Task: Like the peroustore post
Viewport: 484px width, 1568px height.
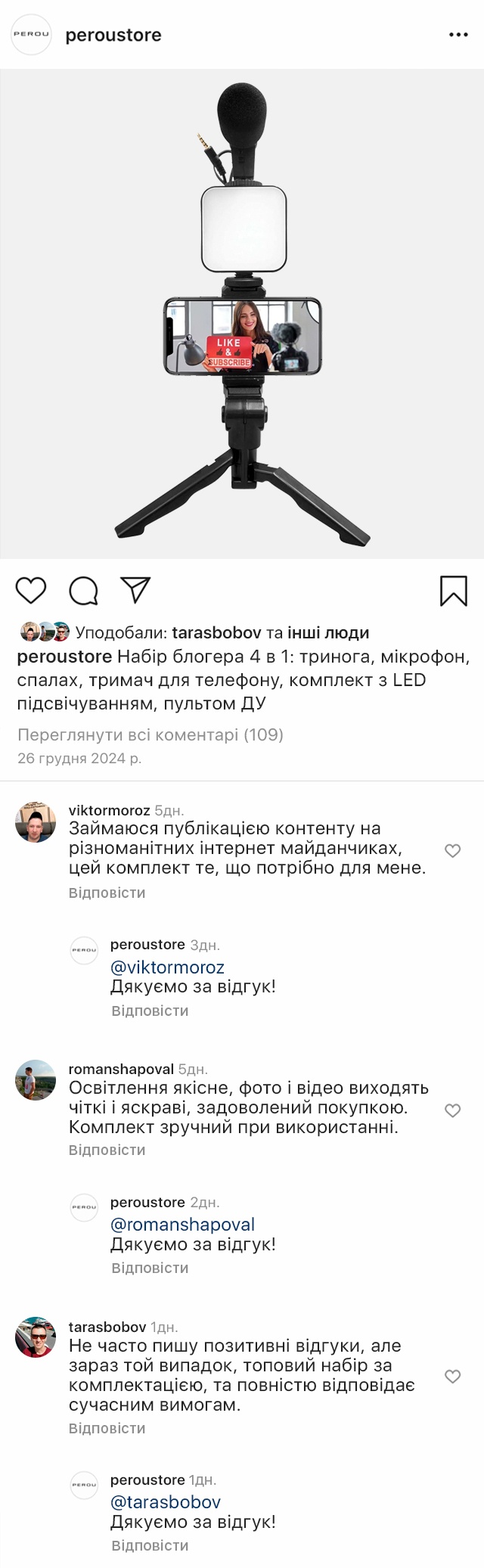Action: pos(31,590)
